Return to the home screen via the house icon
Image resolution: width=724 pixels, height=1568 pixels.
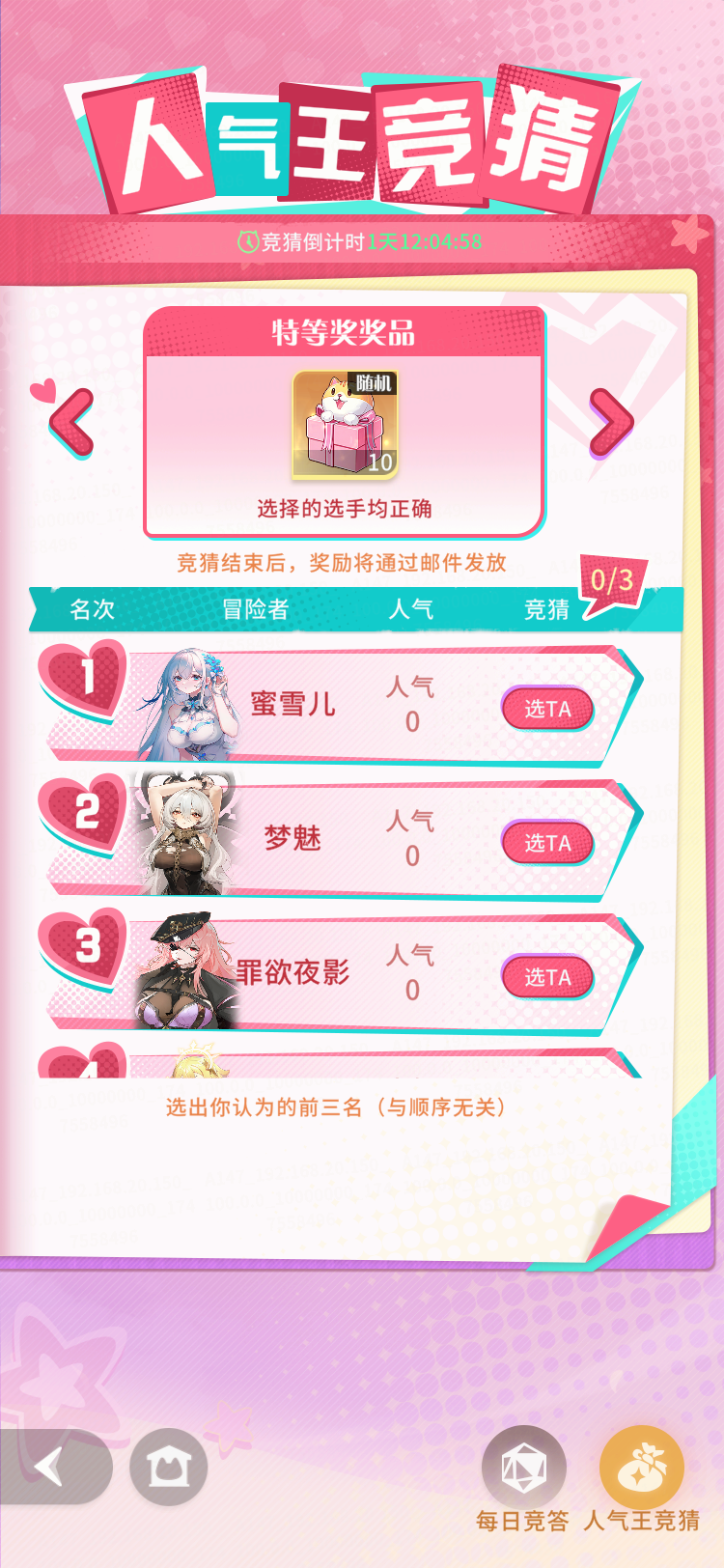pyautogui.click(x=168, y=1467)
